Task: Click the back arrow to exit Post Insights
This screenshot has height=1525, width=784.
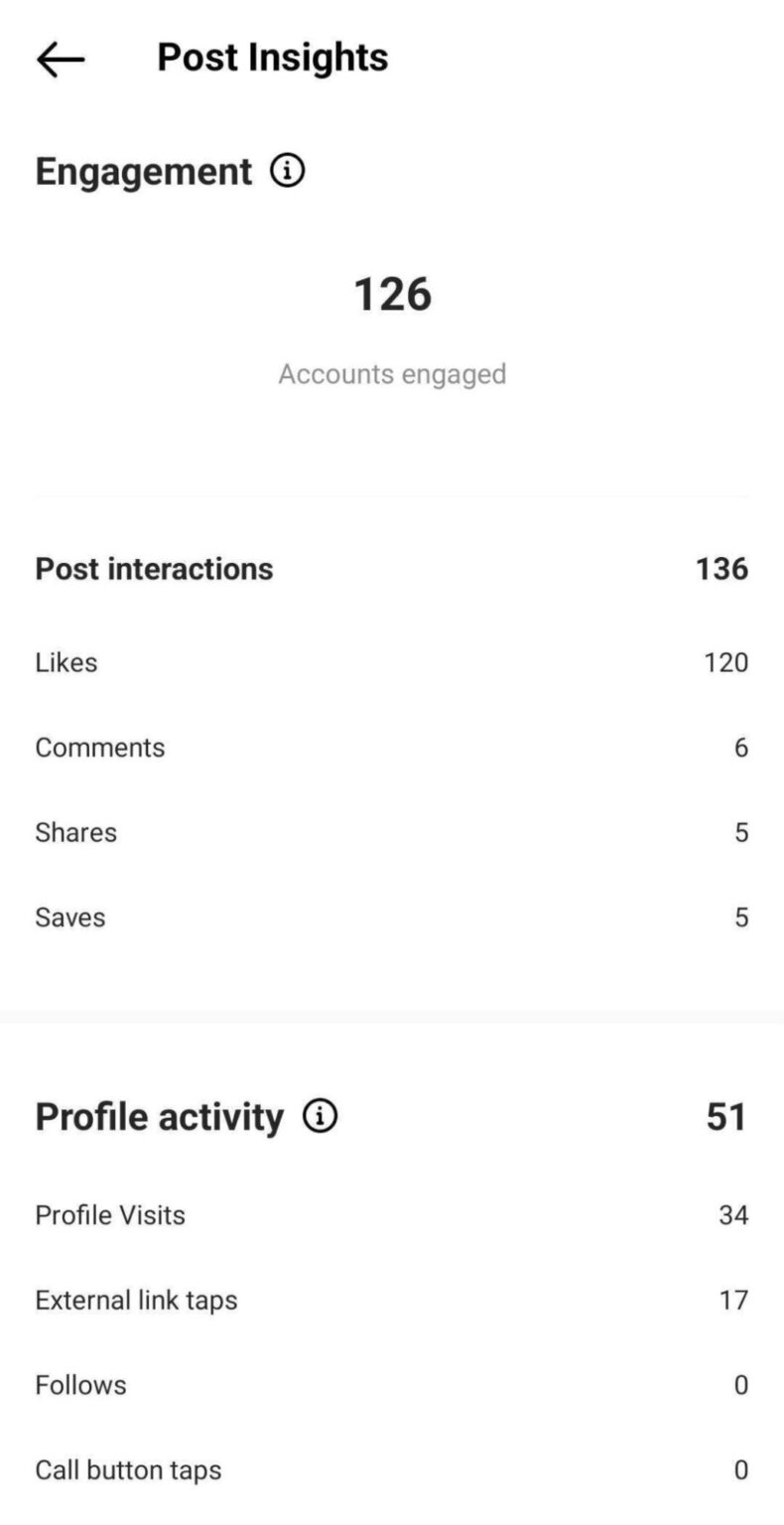Action: coord(60,58)
